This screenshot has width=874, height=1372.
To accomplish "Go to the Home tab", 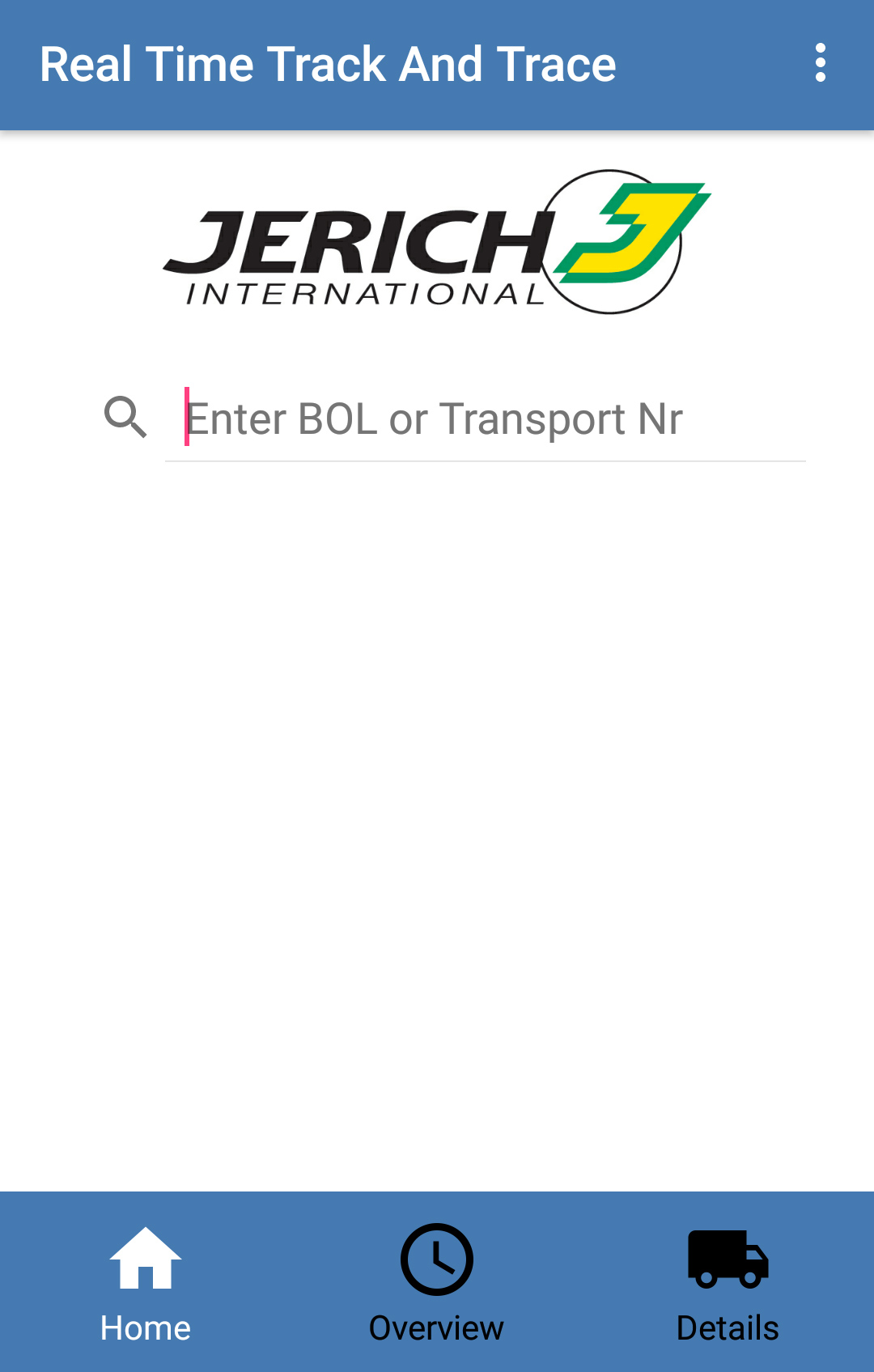I will [x=146, y=1283].
